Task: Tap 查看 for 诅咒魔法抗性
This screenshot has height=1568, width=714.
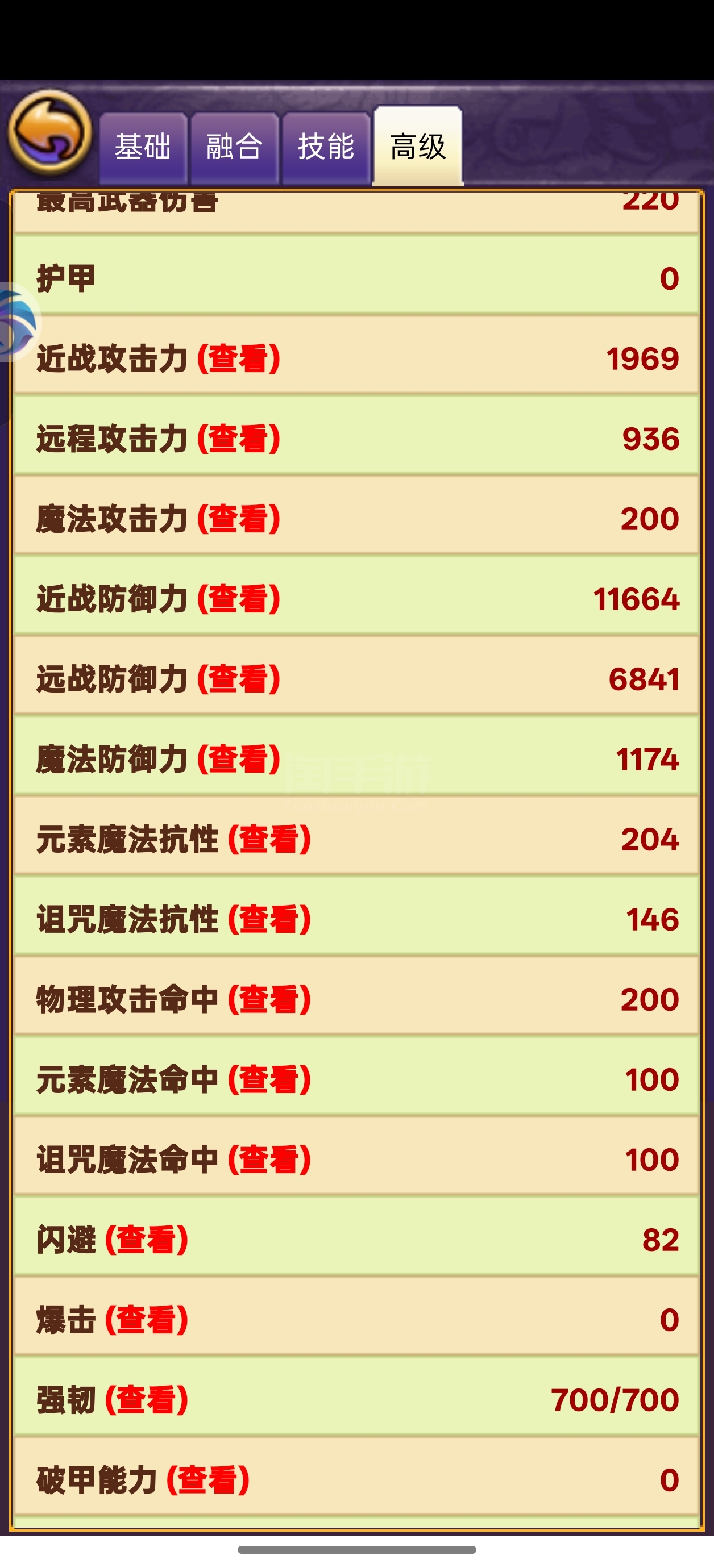Action: 269,920
